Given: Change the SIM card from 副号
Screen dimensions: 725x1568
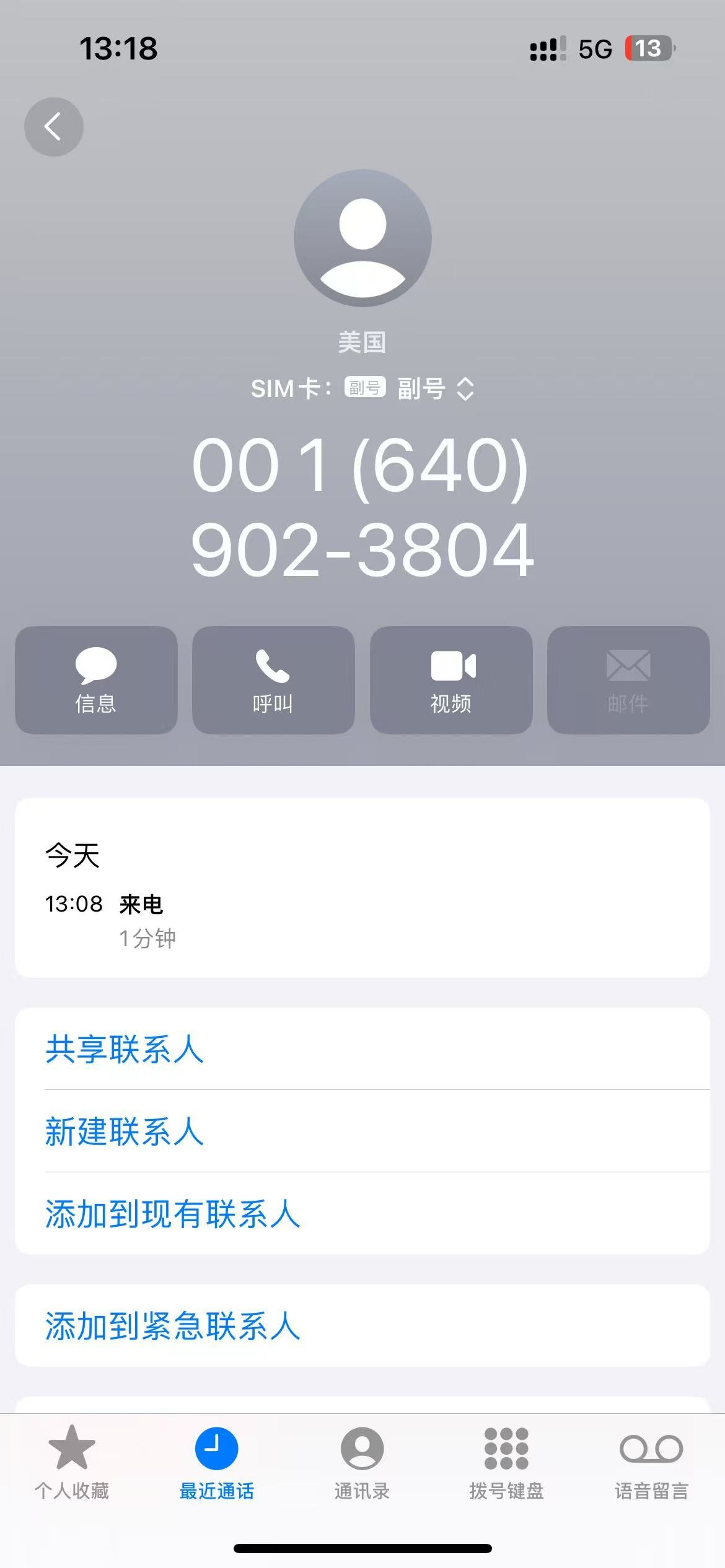Looking at the screenshot, I should (434, 389).
